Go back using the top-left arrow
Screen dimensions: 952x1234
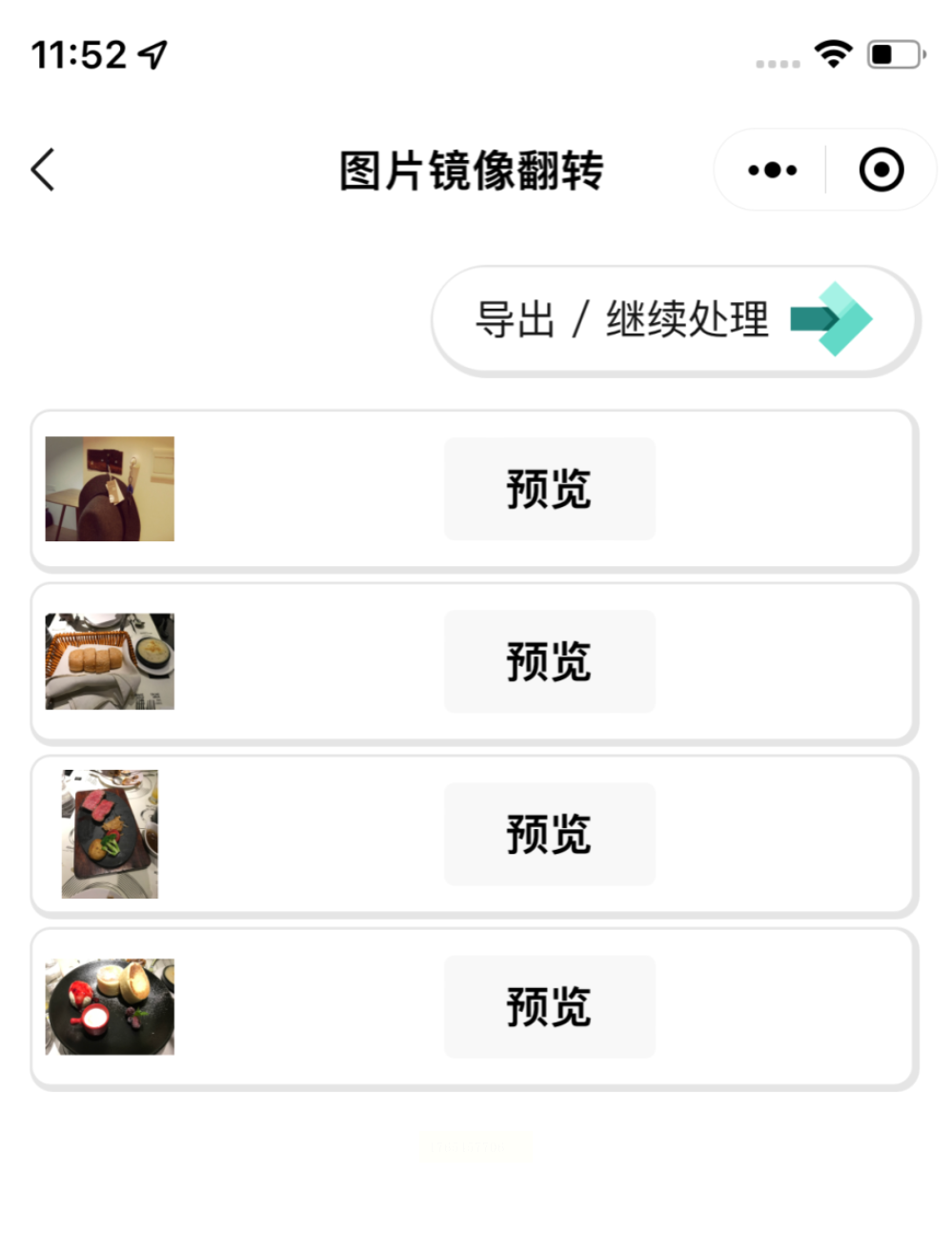click(44, 171)
